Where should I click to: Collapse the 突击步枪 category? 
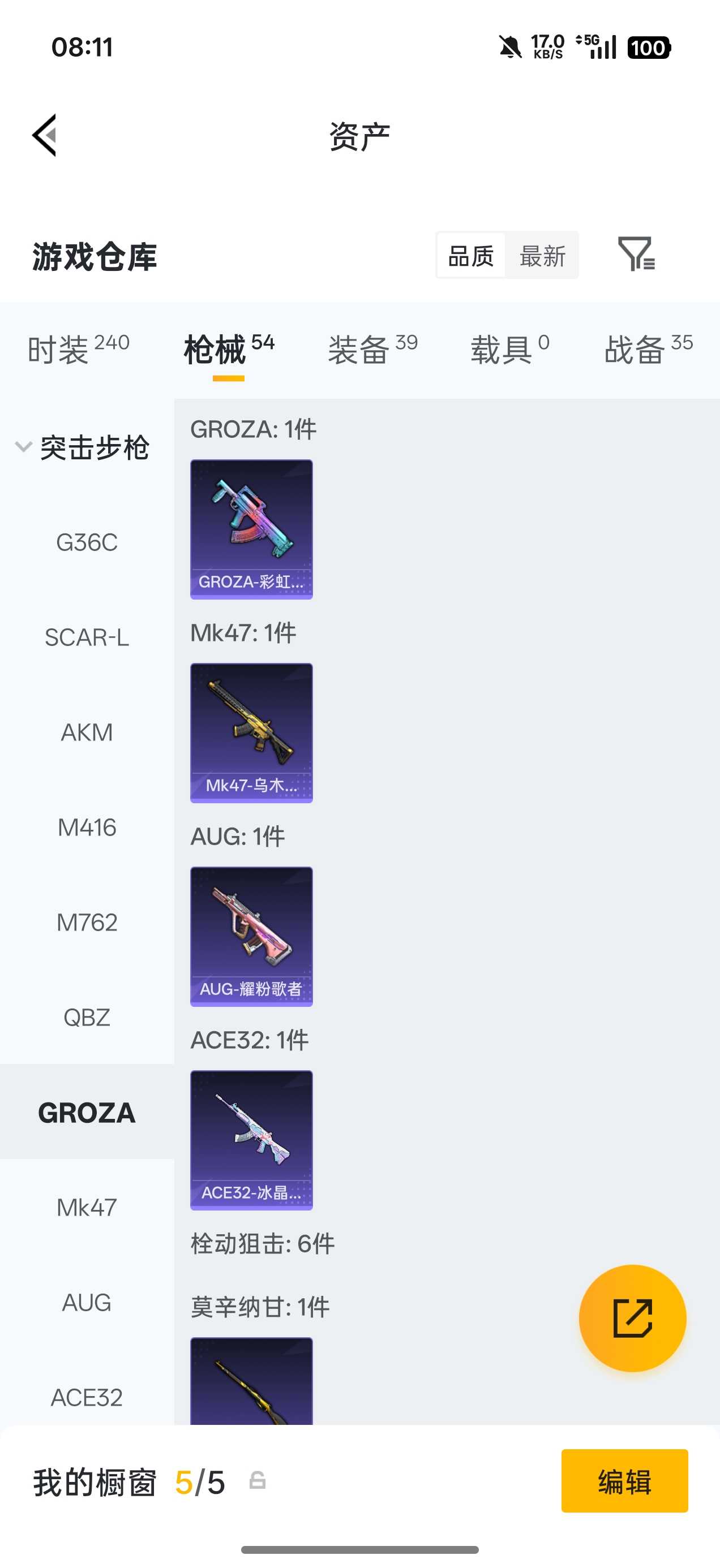(82, 448)
